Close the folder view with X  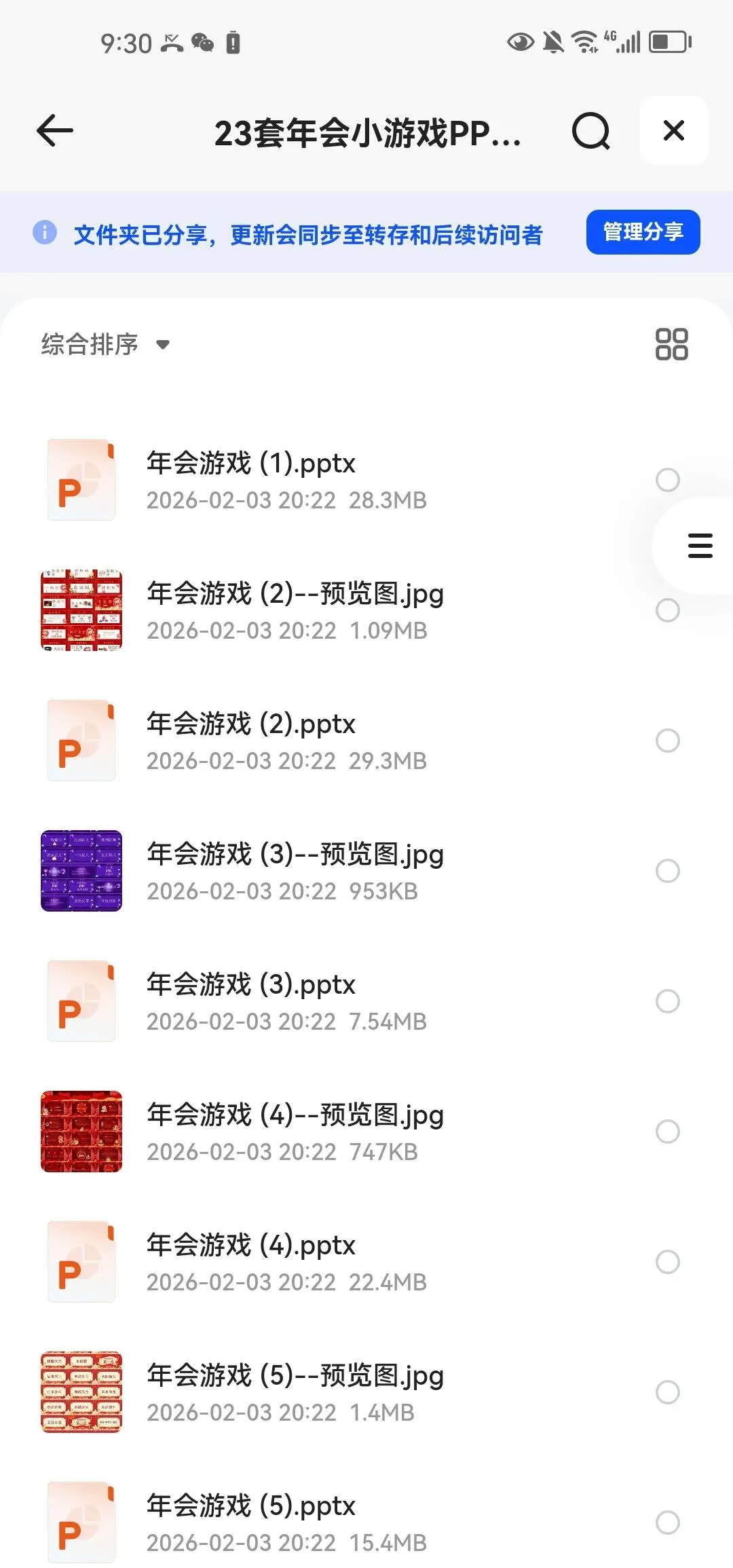(673, 130)
